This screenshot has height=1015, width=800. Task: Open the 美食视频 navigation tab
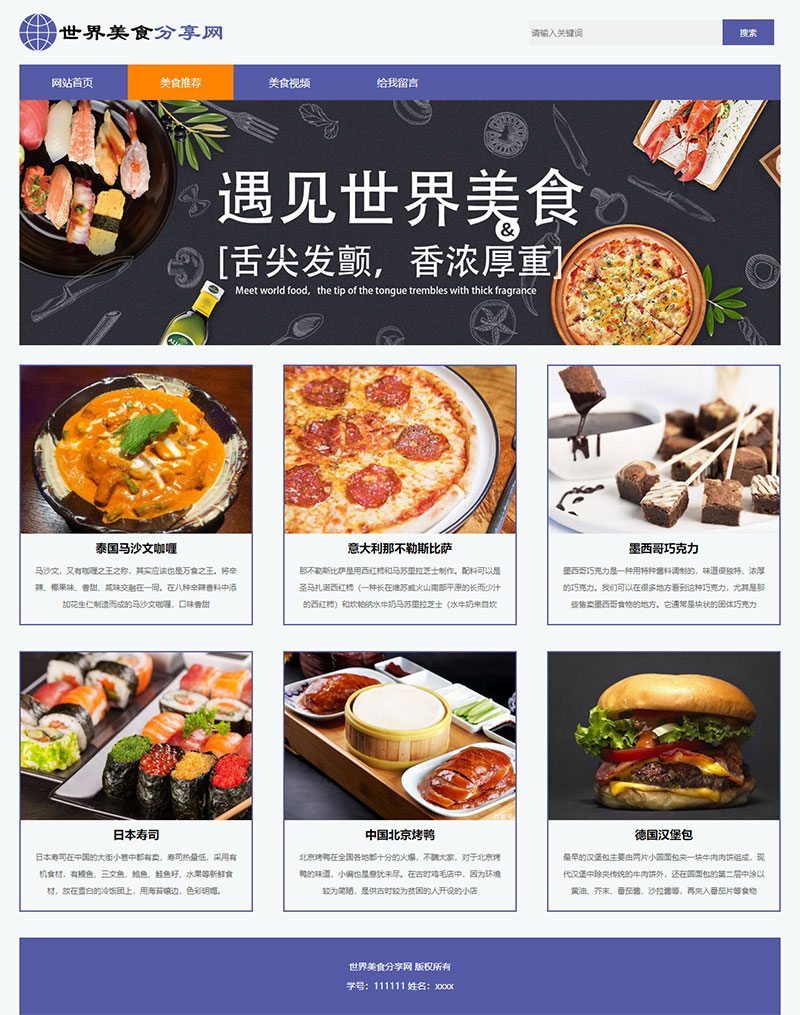(x=289, y=83)
